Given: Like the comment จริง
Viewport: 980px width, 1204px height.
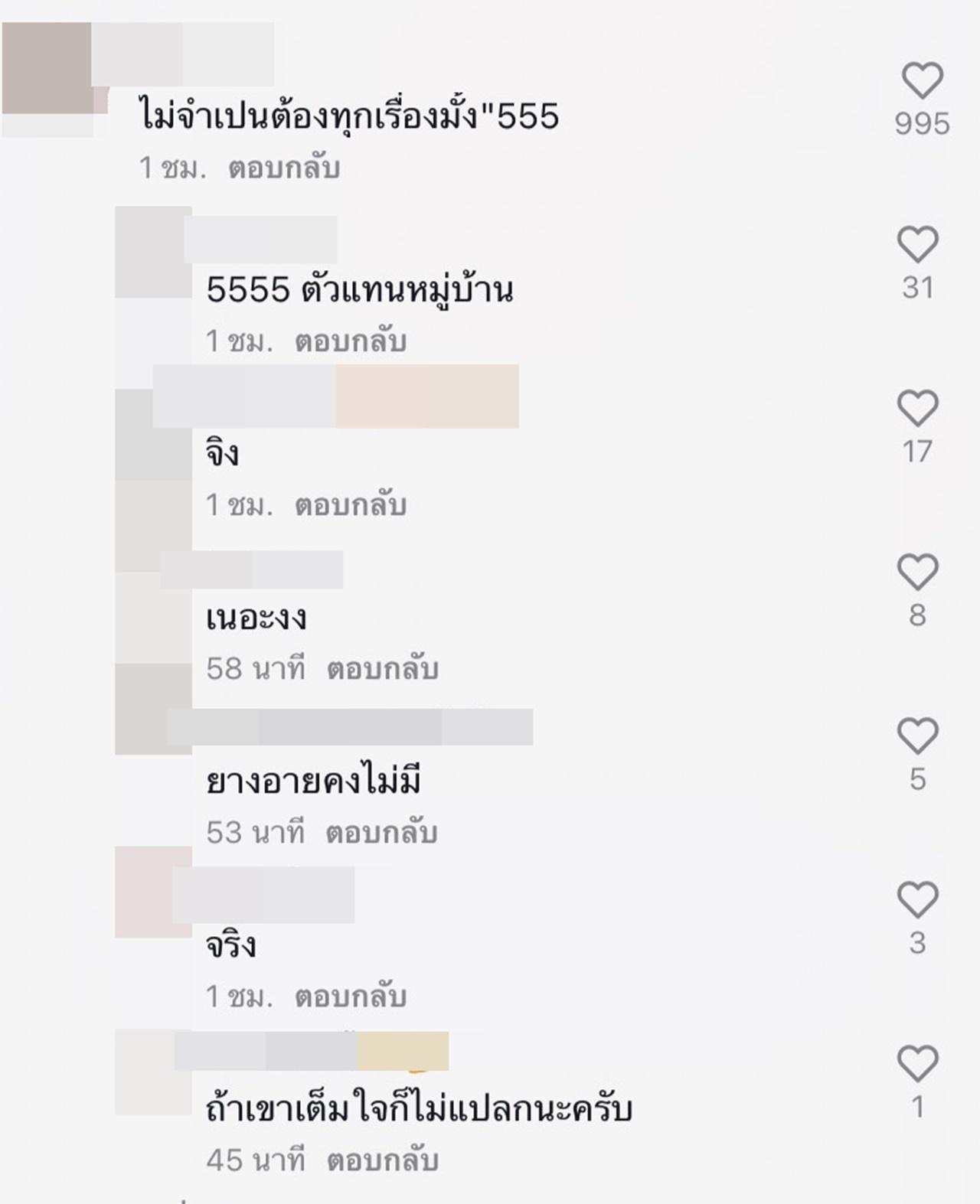Looking at the screenshot, I should pos(917,899).
